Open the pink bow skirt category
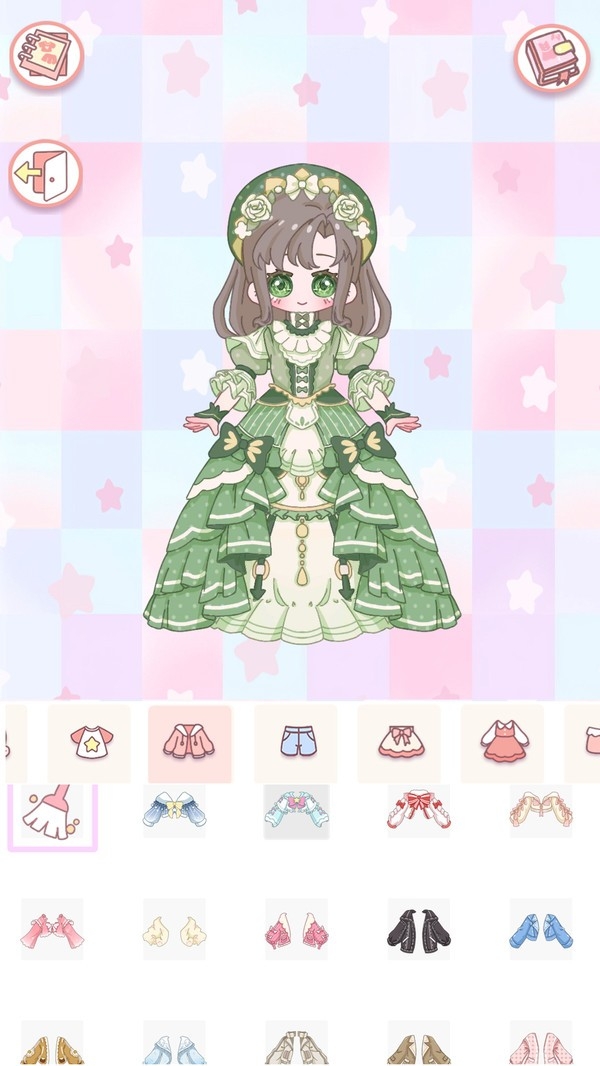600x1066 pixels. (399, 743)
